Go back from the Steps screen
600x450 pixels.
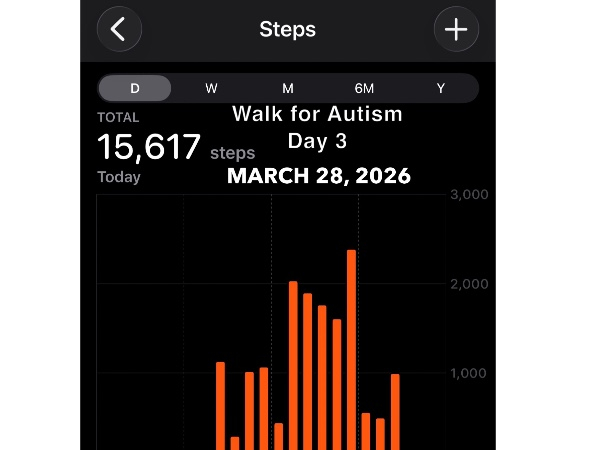(x=119, y=29)
